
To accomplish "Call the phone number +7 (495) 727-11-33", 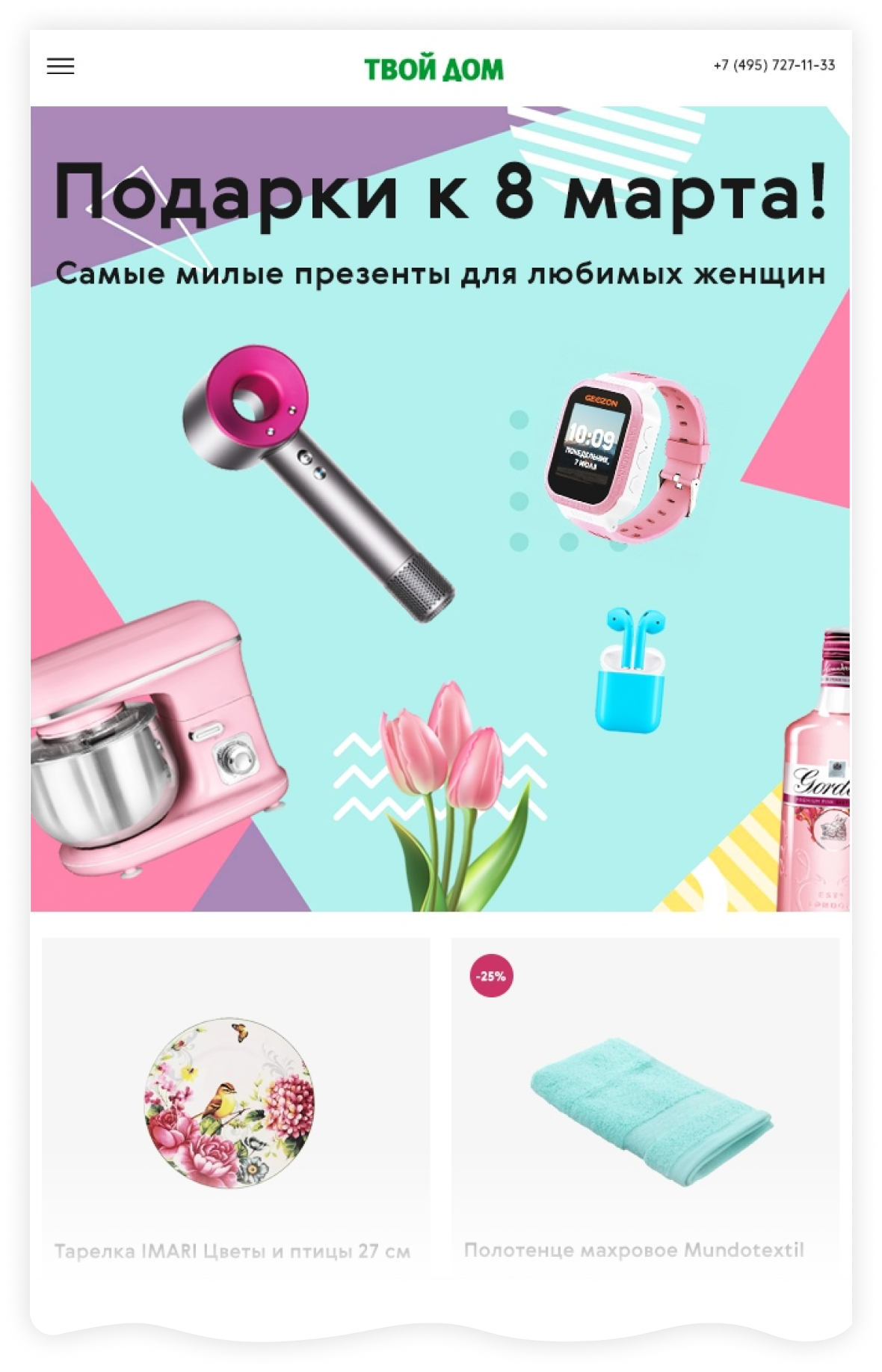I will 774,66.
